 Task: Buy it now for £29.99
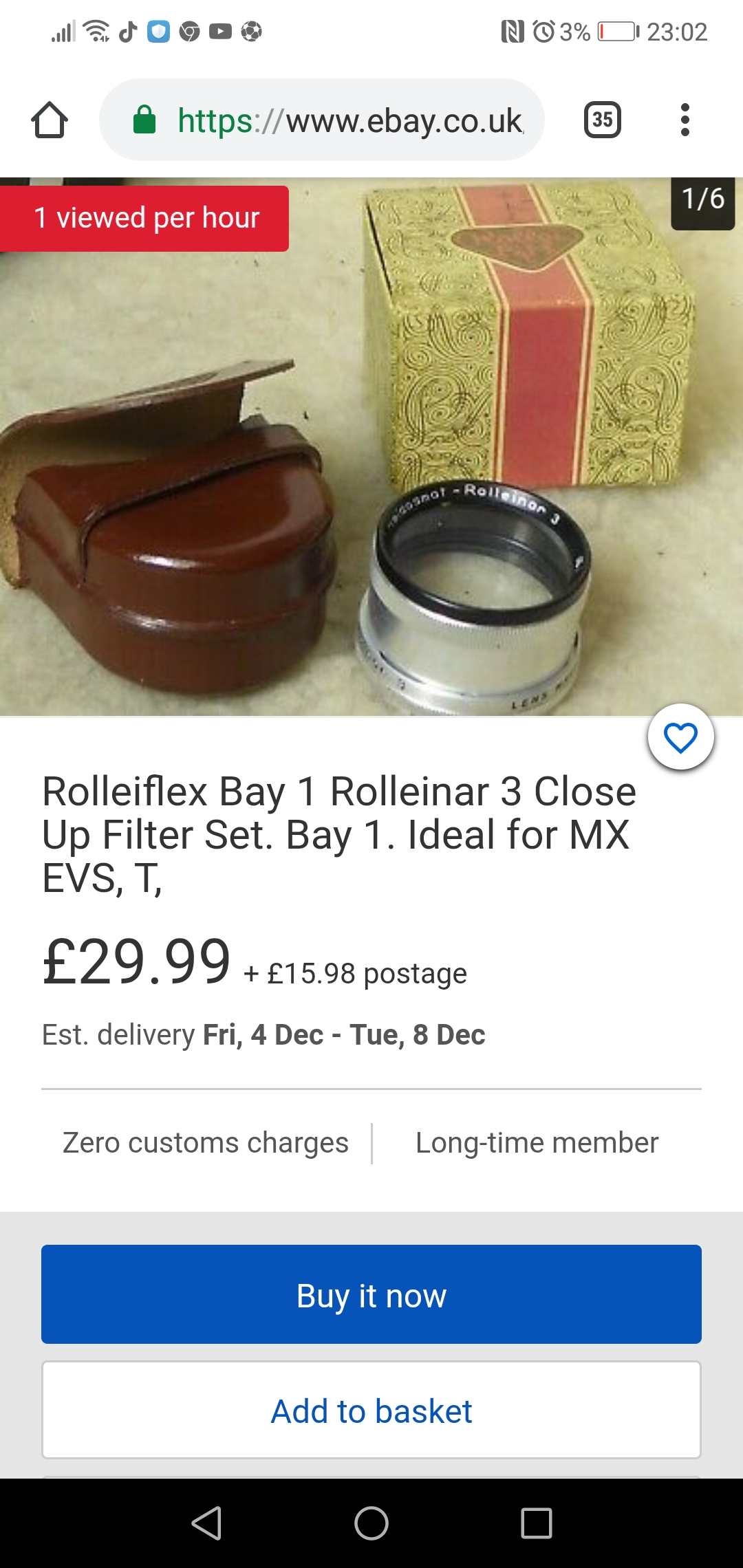371,1294
